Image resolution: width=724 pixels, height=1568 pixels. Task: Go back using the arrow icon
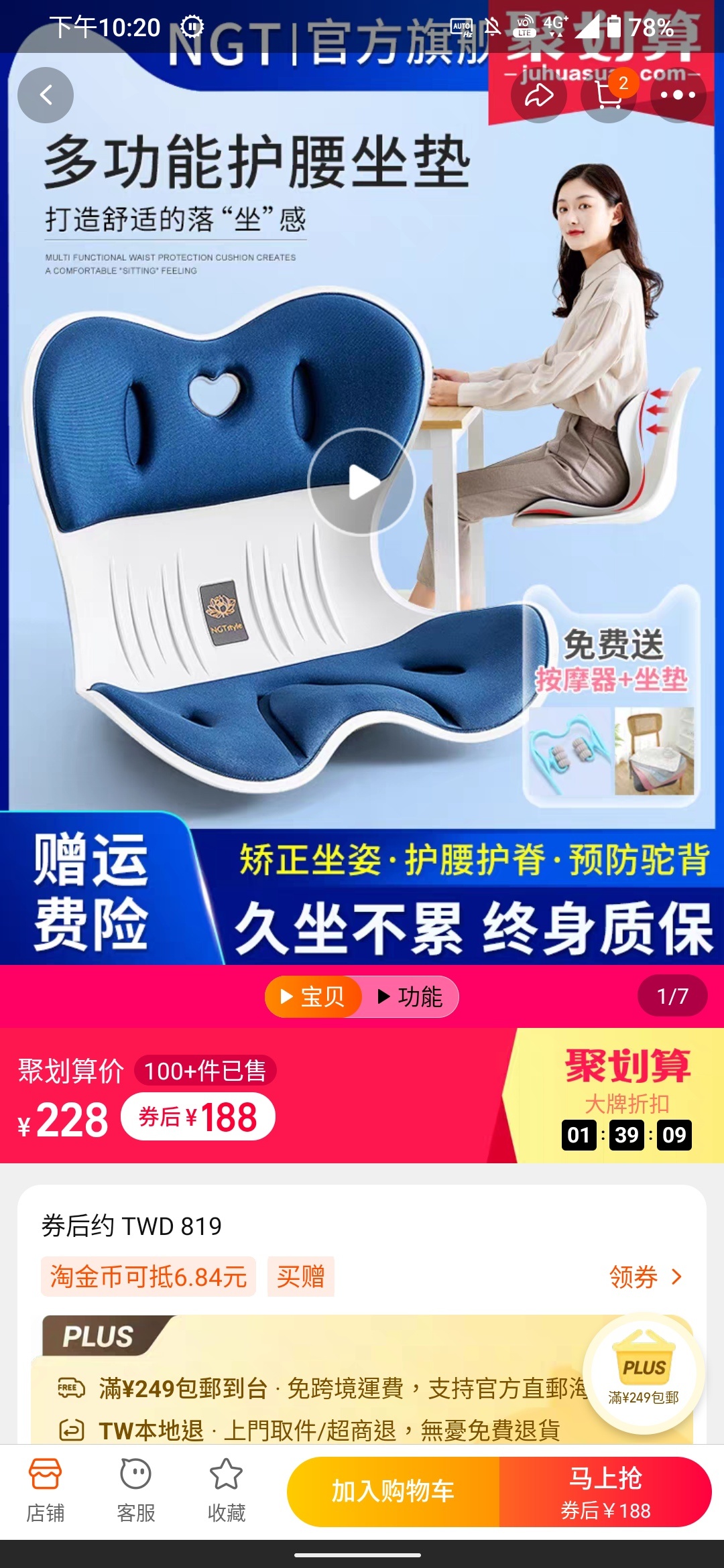pos(46,95)
